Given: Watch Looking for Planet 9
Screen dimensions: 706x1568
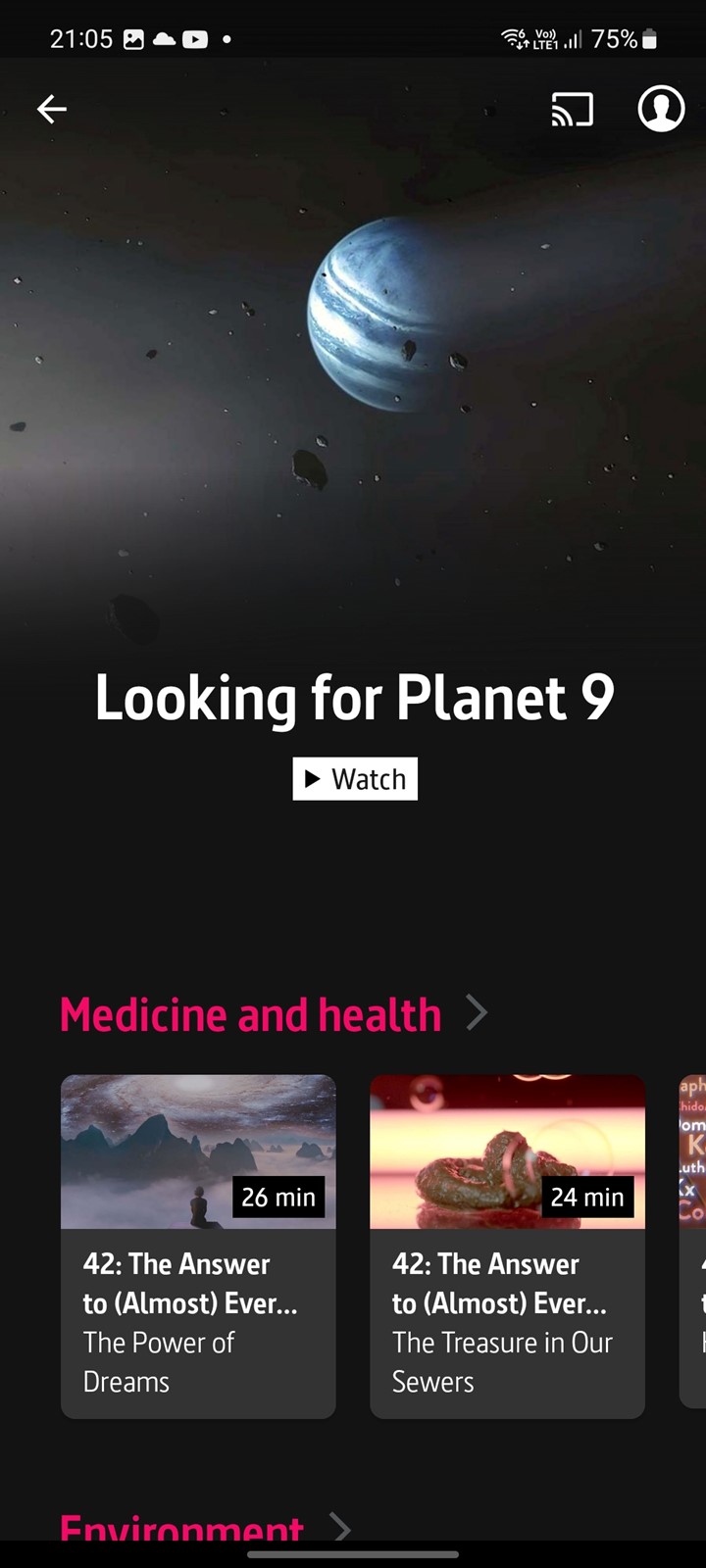Looking at the screenshot, I should coord(355,779).
